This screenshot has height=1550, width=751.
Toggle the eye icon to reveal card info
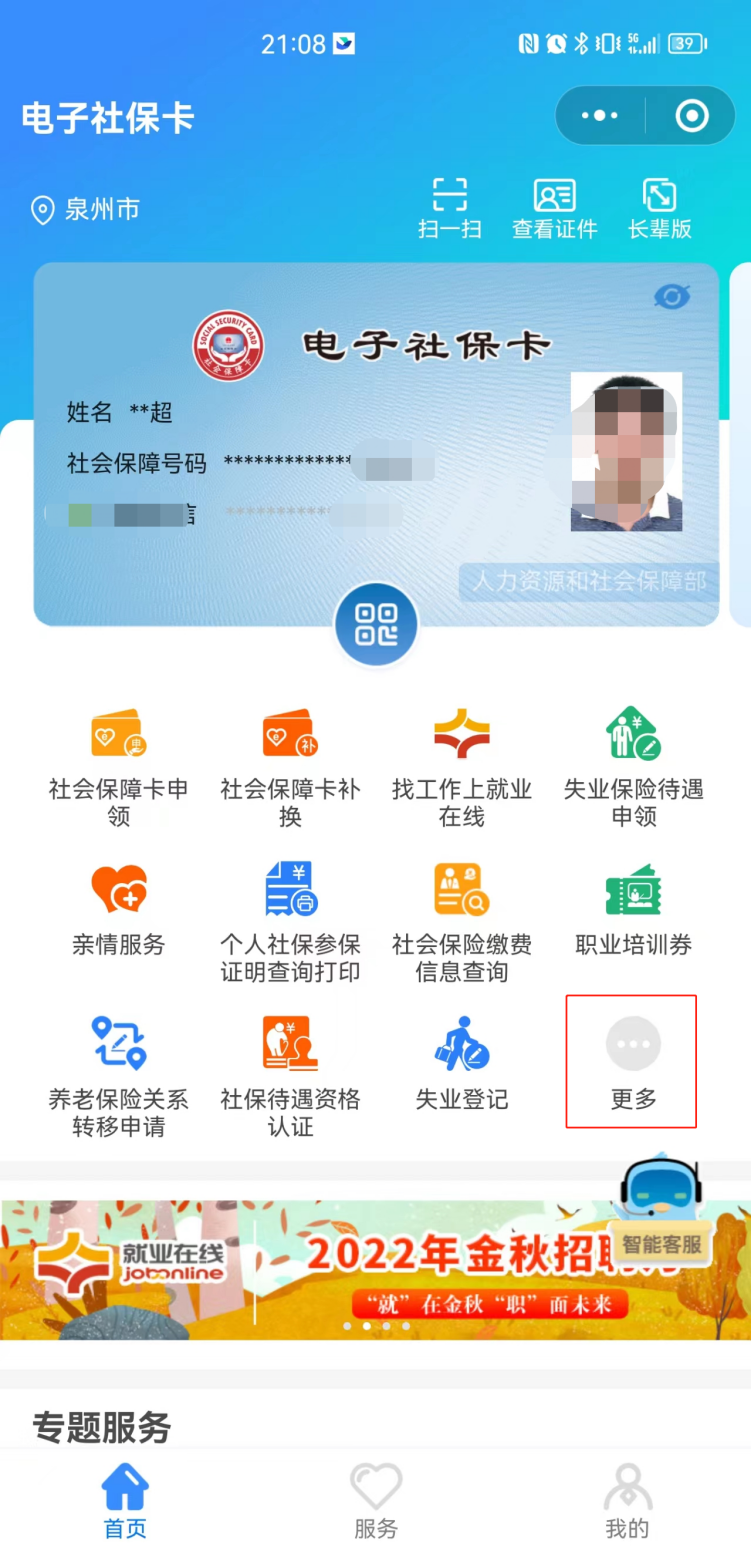point(671,297)
